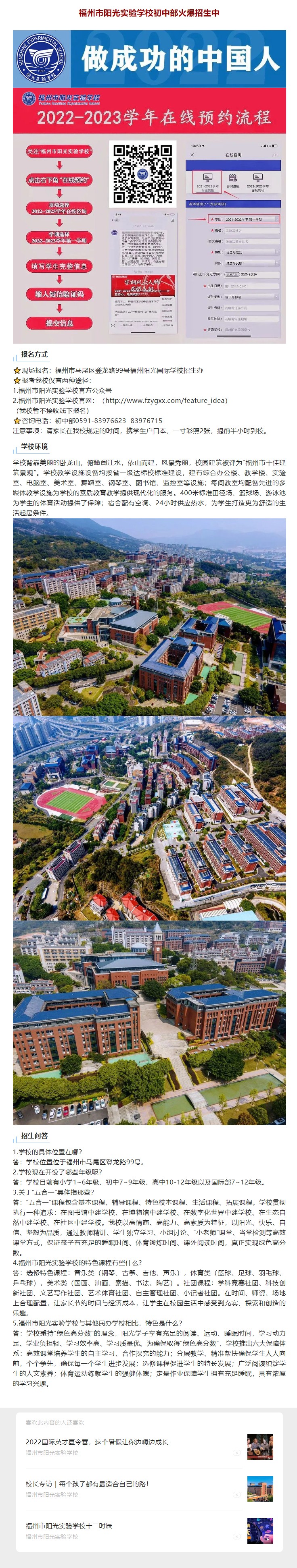Screen dimensions: 297x1568
Task: Open the 2022国际英才夏令营 recommended article
Action: (x=96, y=1442)
